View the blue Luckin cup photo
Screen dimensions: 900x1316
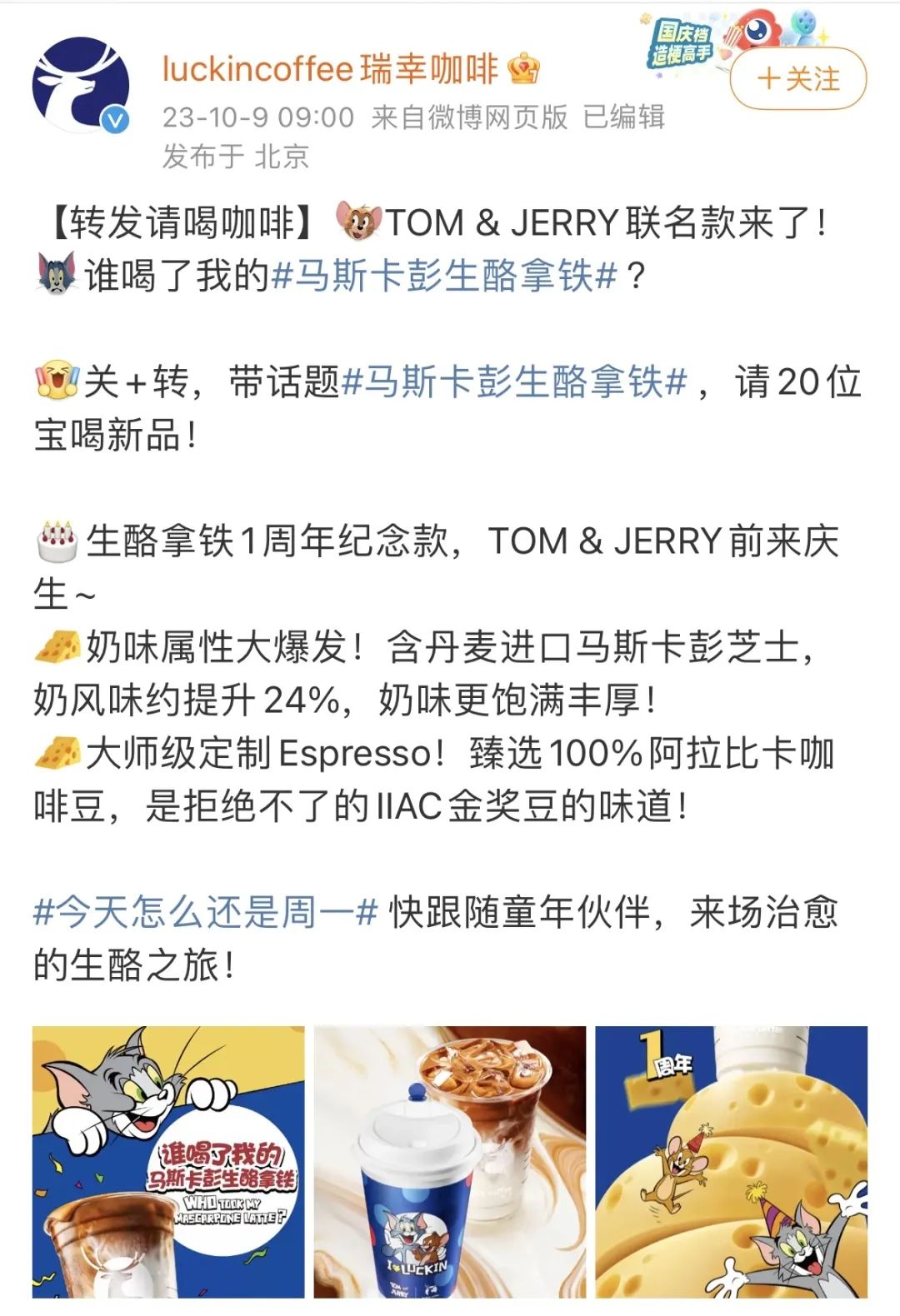tap(450, 1162)
